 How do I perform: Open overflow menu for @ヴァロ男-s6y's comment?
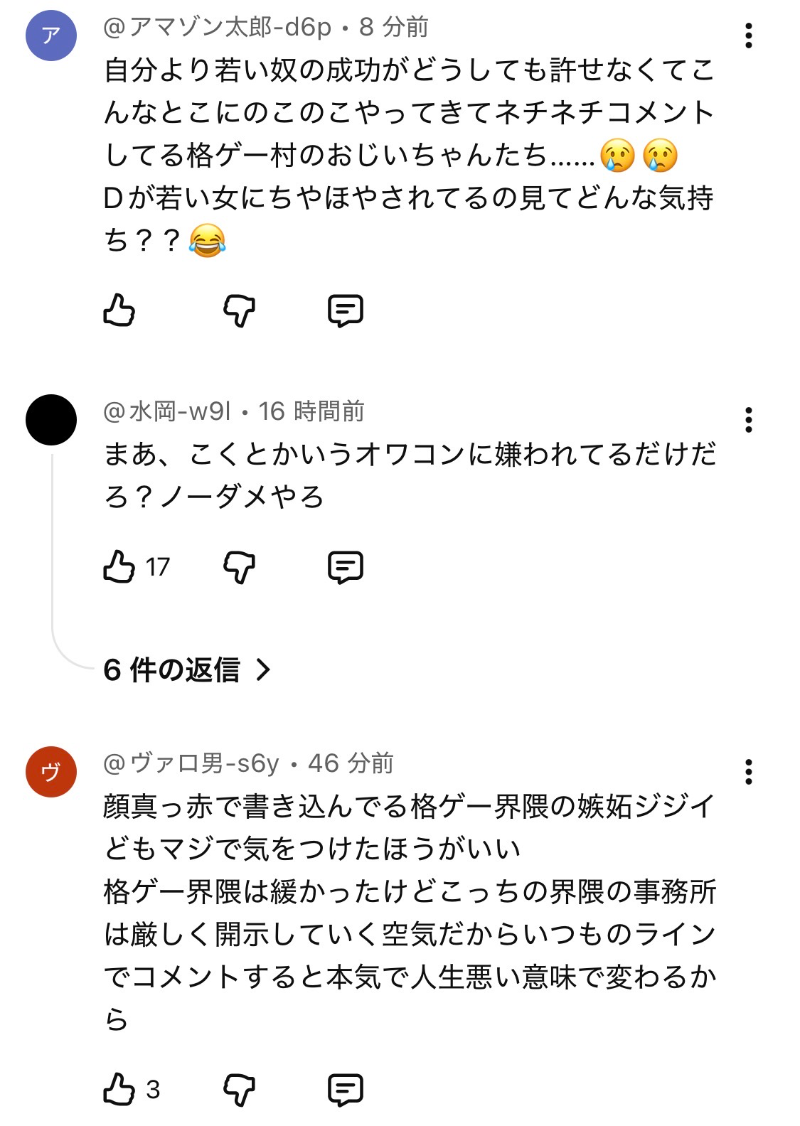[x=749, y=772]
